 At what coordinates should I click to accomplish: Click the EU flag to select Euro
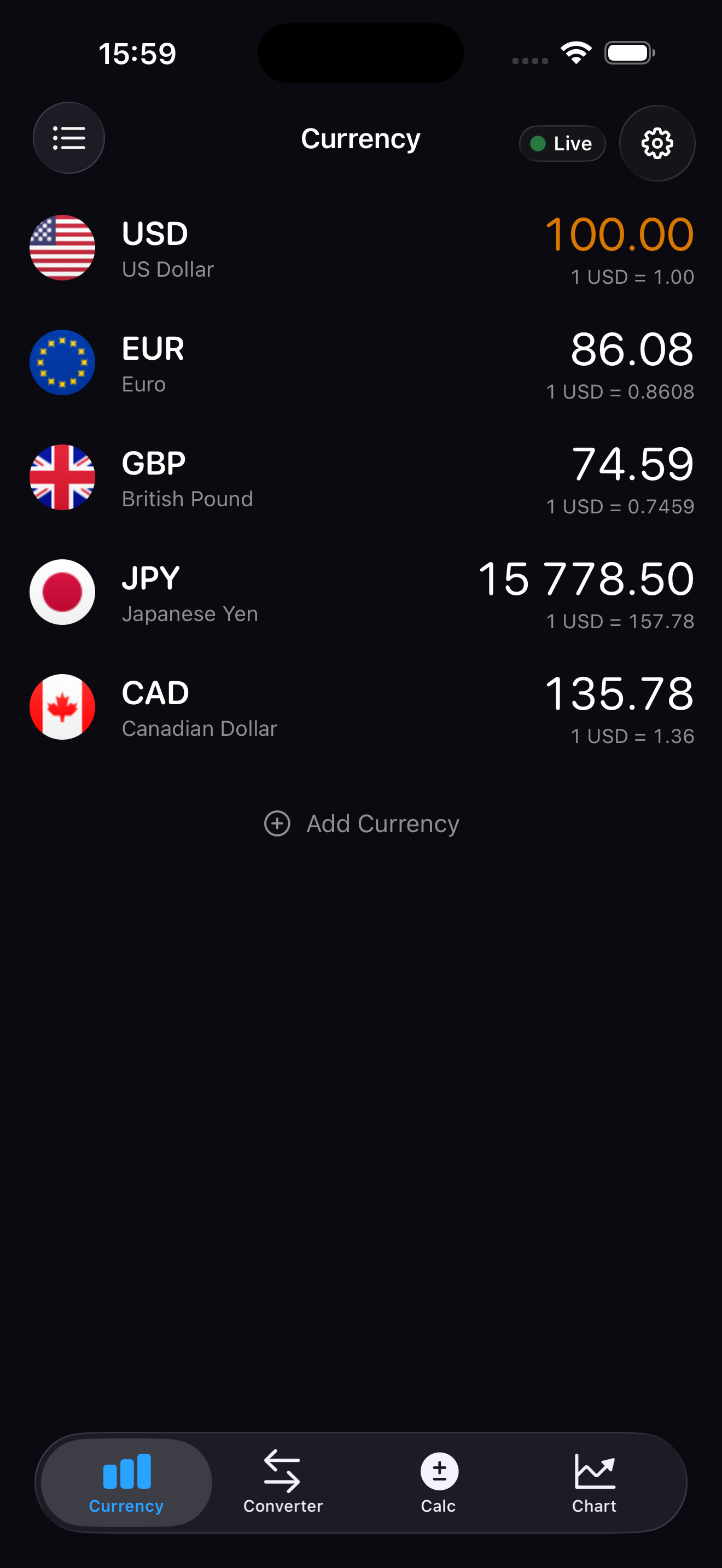coord(62,363)
